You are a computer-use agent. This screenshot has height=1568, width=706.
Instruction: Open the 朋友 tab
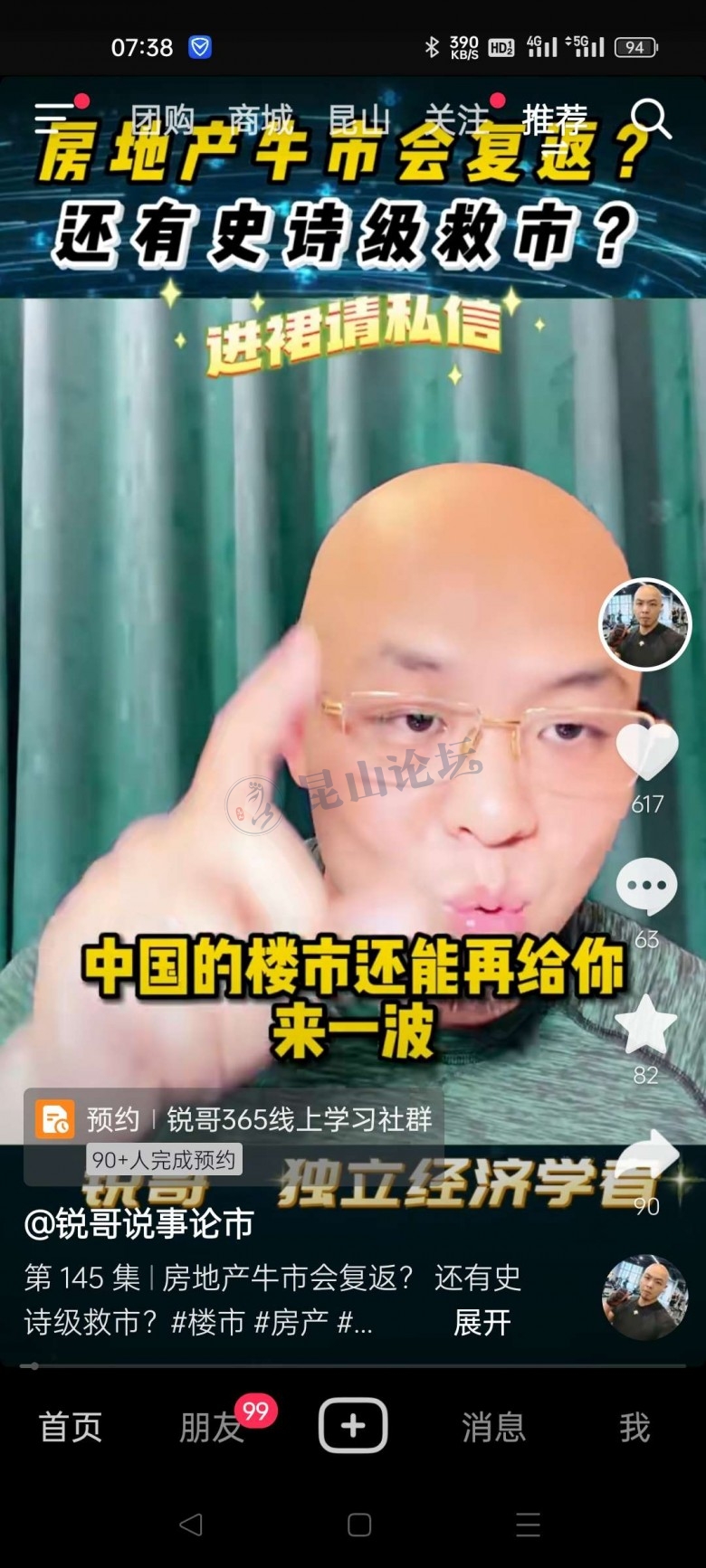tap(212, 1427)
